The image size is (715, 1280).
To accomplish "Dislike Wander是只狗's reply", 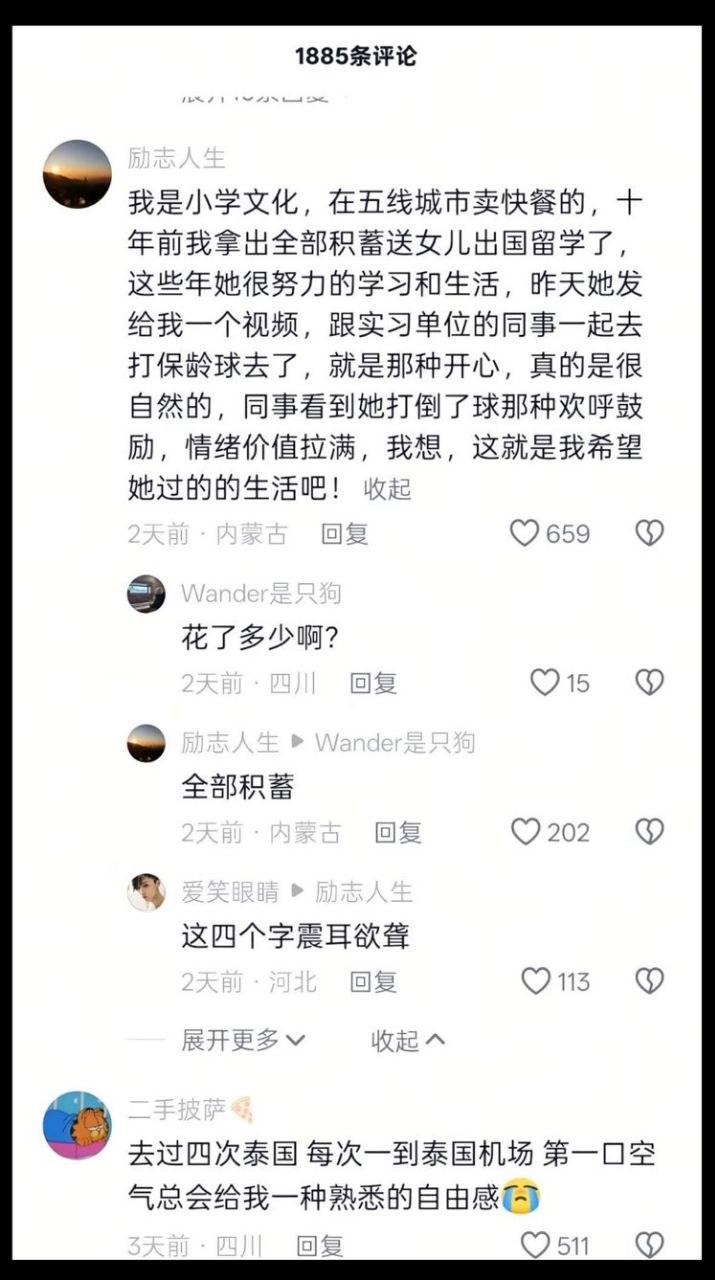I will click(x=650, y=683).
